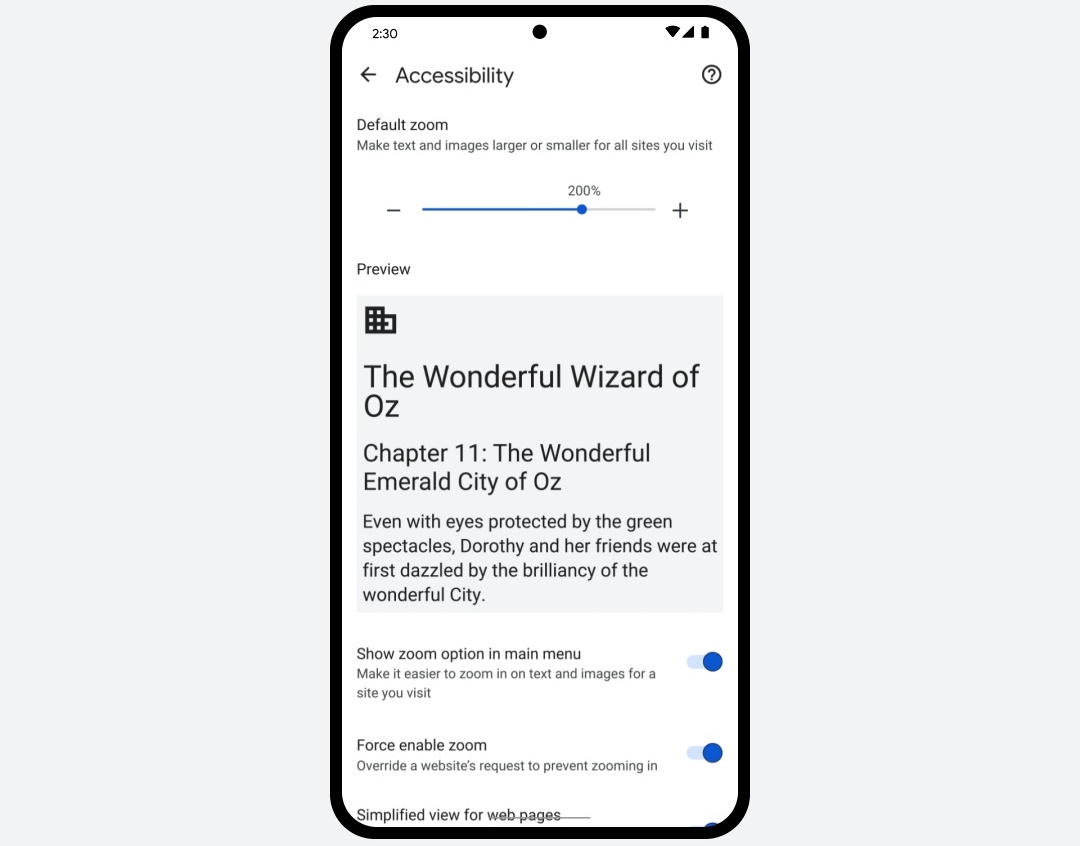Disable Force enable zoom switch
The height and width of the screenshot is (846, 1080).
[x=705, y=753]
